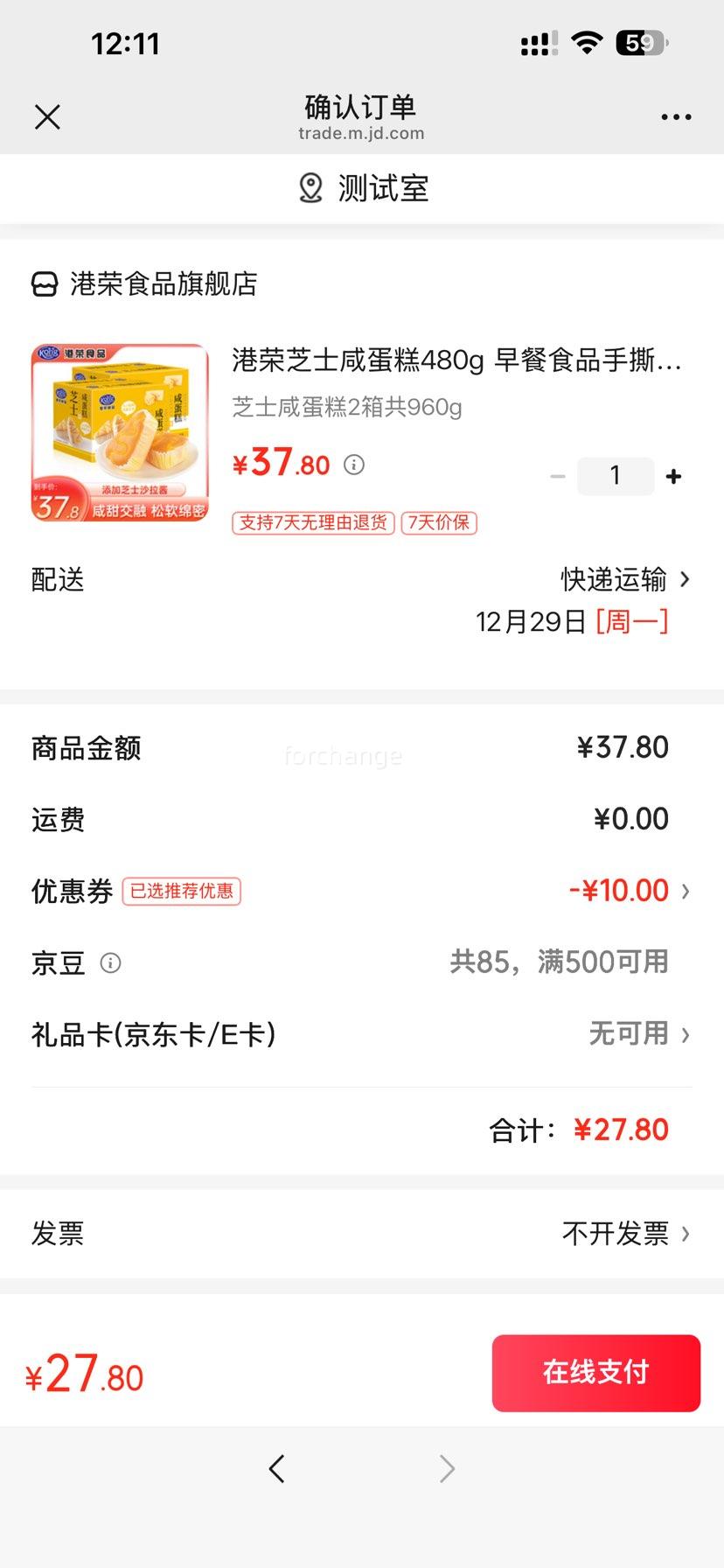The width and height of the screenshot is (724, 1568).
Task: Click the quantity field showing 1
Action: pos(616,475)
